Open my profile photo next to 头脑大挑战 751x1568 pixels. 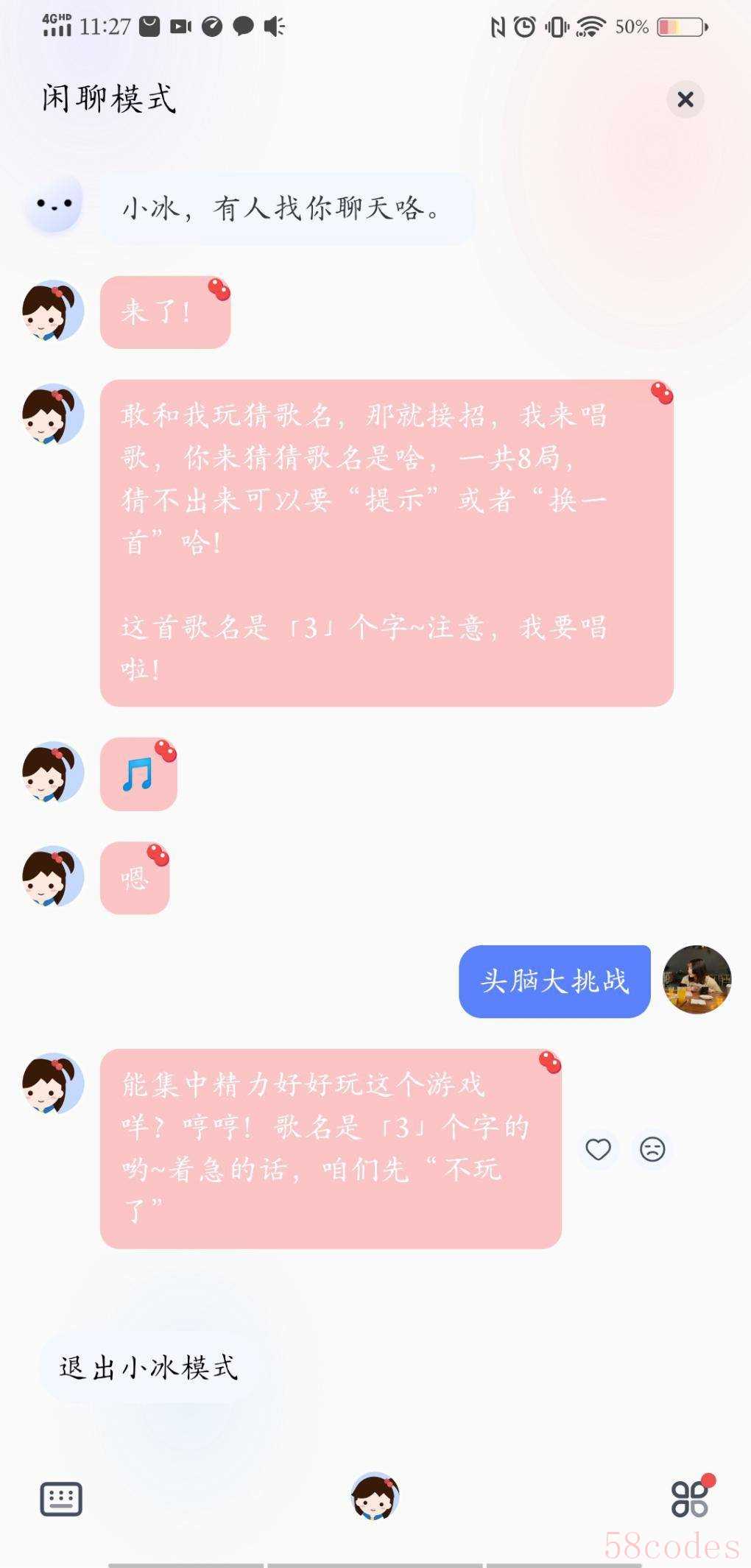click(697, 980)
